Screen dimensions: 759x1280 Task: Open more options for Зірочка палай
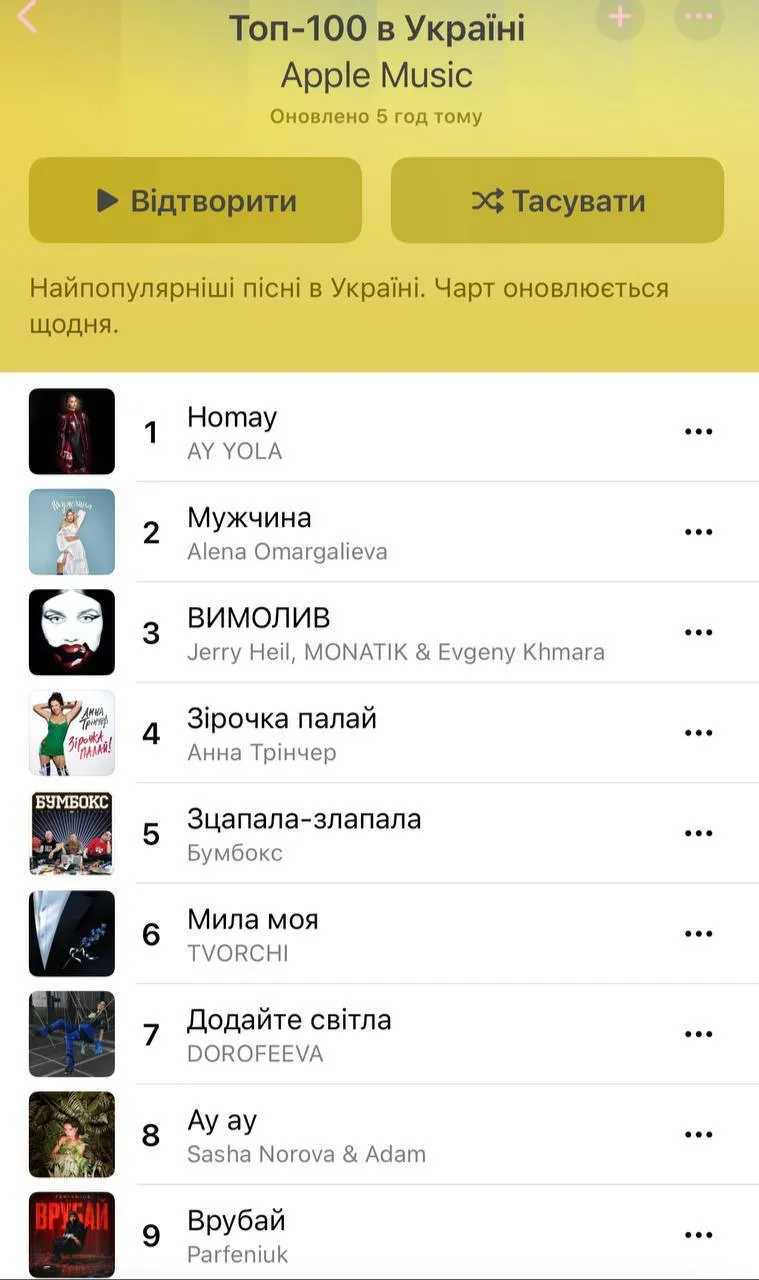(698, 733)
